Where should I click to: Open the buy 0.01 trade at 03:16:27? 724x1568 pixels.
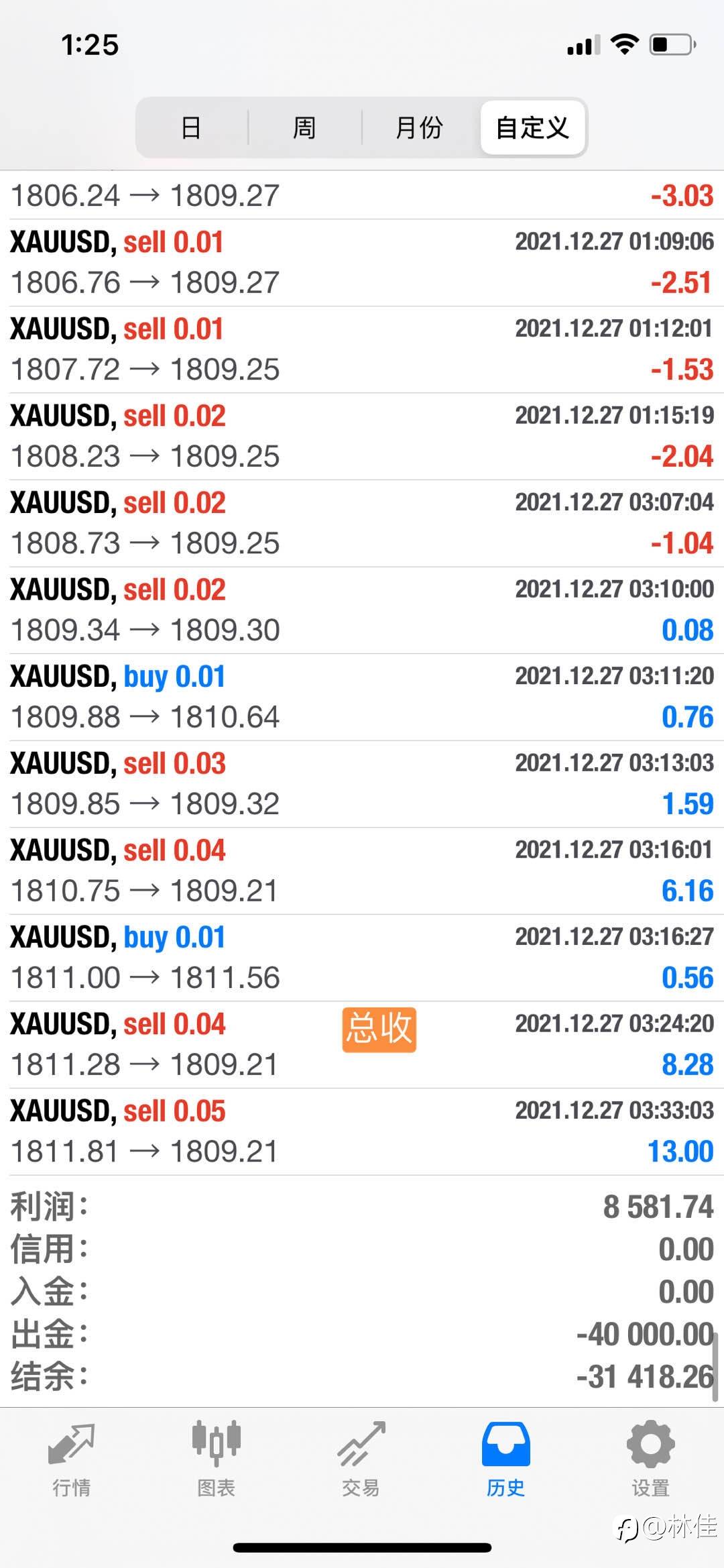click(x=362, y=958)
